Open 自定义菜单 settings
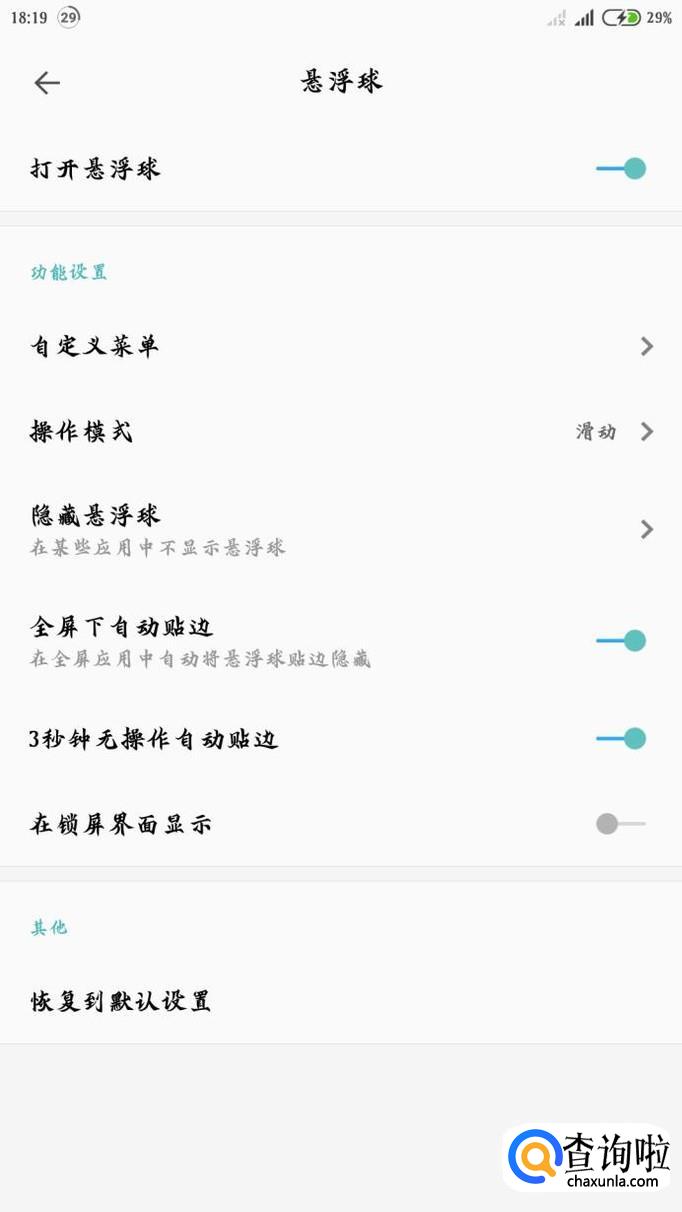This screenshot has width=682, height=1212. point(340,346)
